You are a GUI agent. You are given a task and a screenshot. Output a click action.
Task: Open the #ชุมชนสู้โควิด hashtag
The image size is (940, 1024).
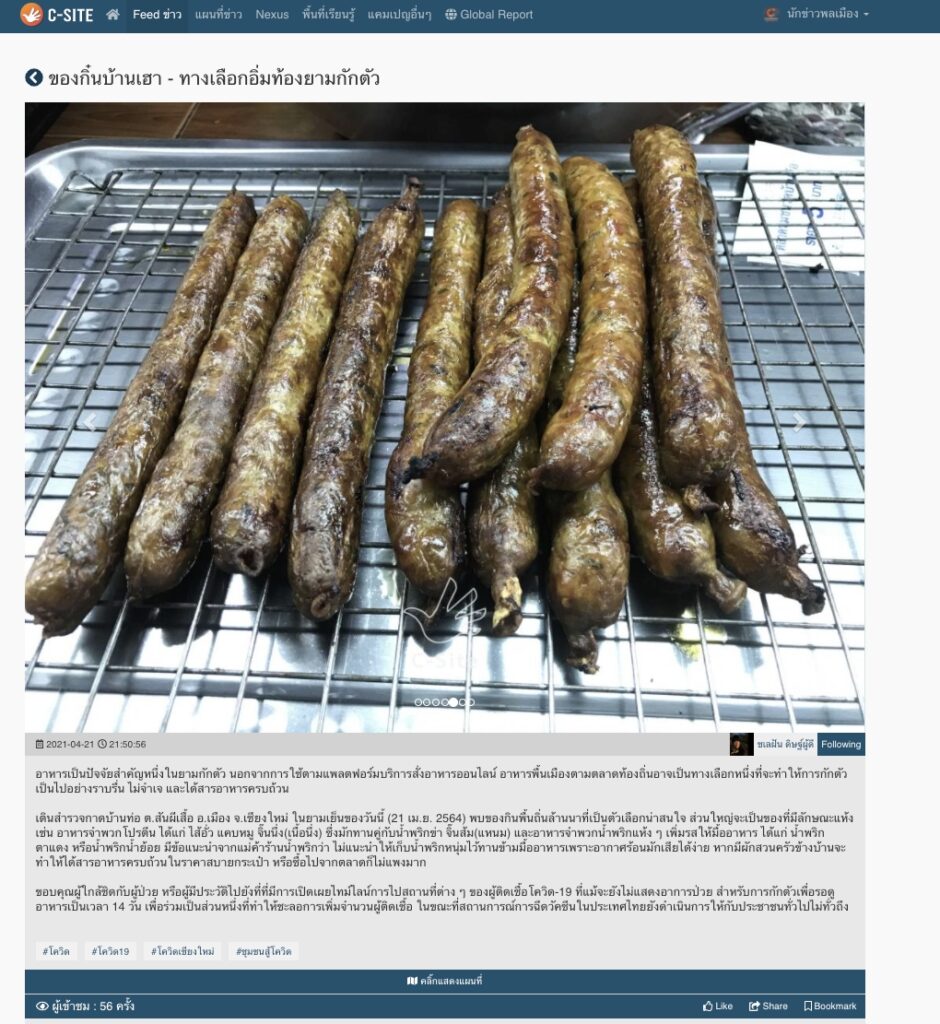tap(263, 951)
